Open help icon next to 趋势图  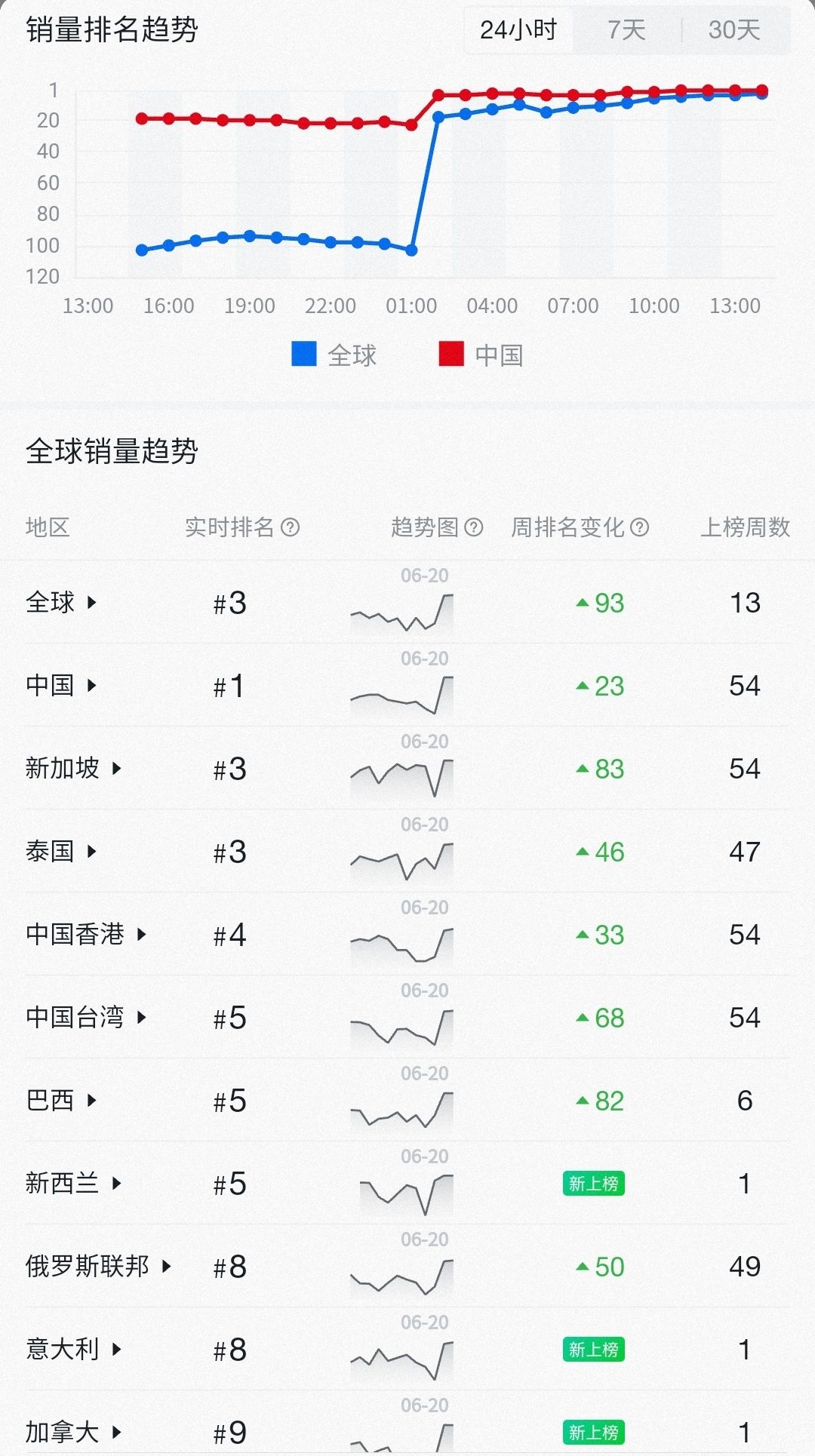click(x=473, y=527)
